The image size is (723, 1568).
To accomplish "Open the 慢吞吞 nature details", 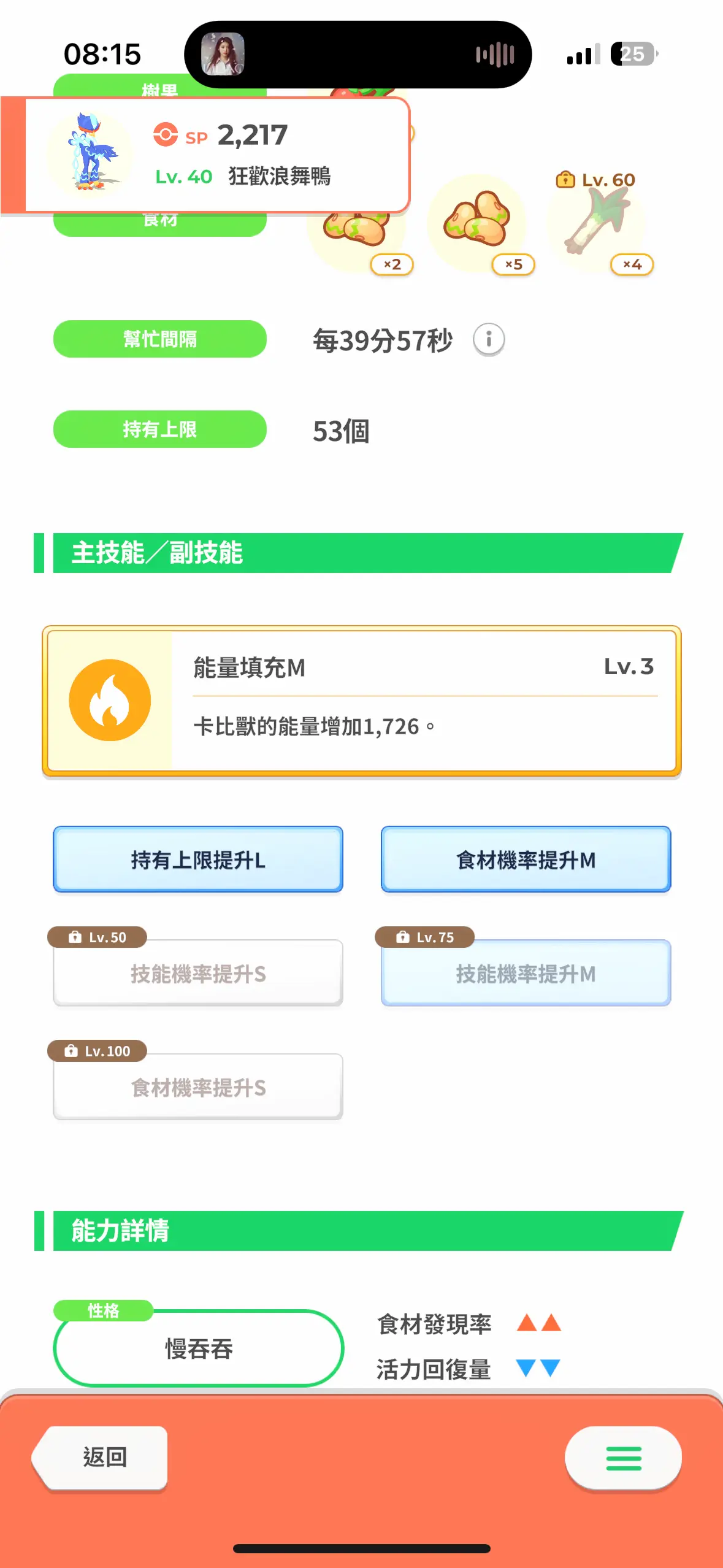I will (x=198, y=1348).
